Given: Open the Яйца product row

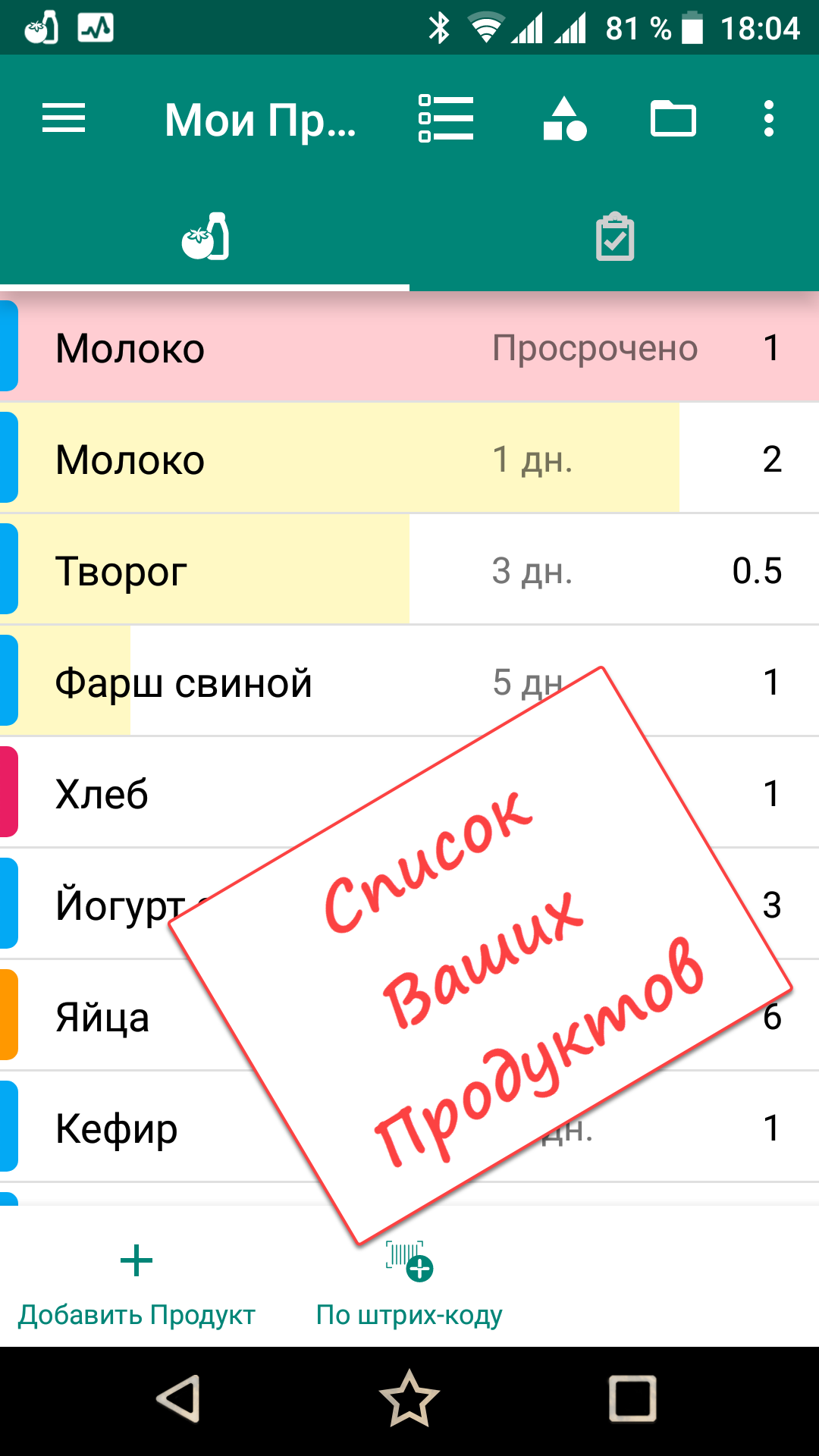Looking at the screenshot, I should tap(409, 1016).
